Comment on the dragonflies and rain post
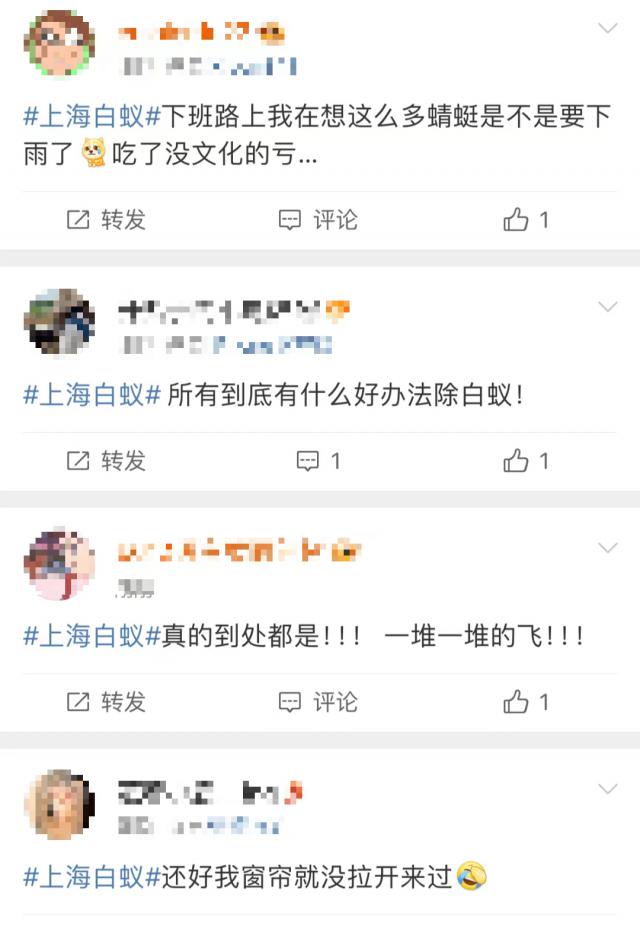Screen dimensions: 640x929 point(318,220)
